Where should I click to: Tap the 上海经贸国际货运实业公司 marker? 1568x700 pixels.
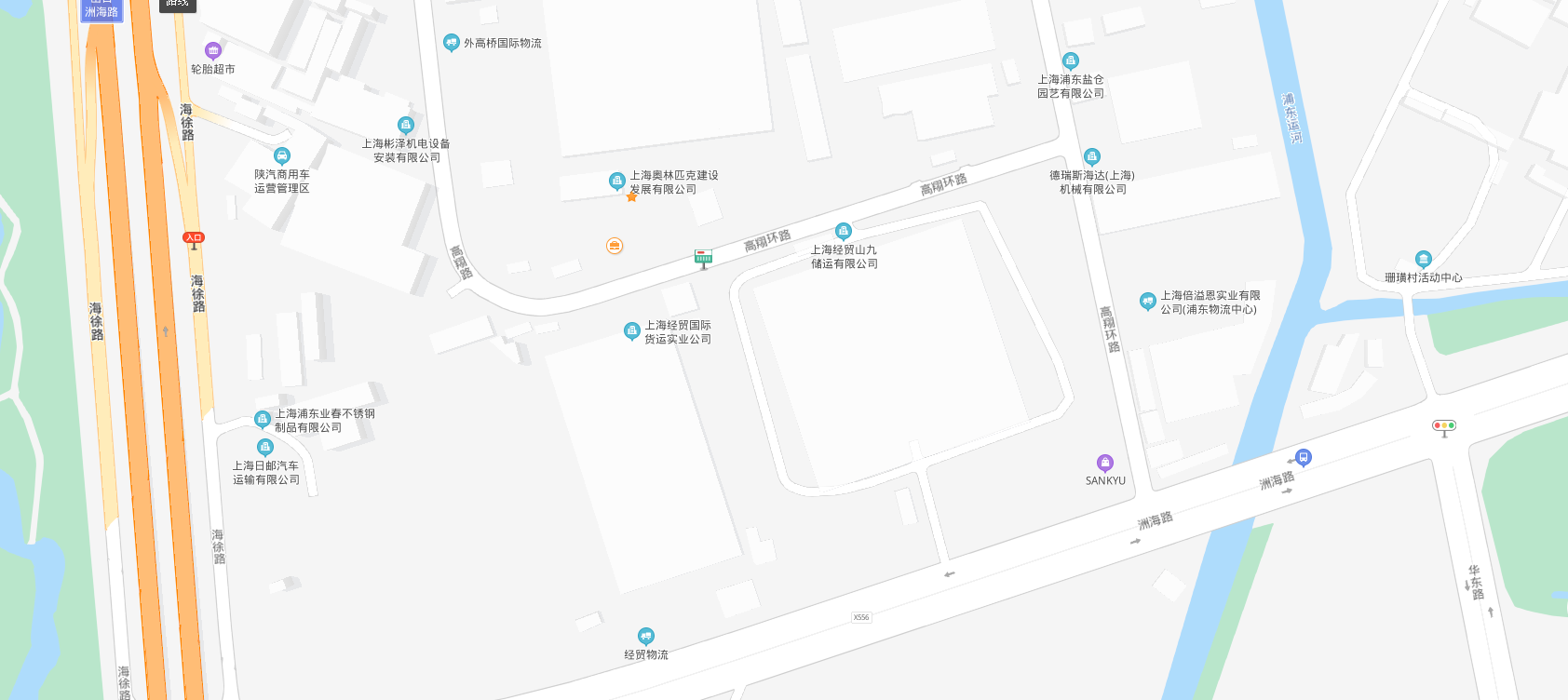click(632, 330)
